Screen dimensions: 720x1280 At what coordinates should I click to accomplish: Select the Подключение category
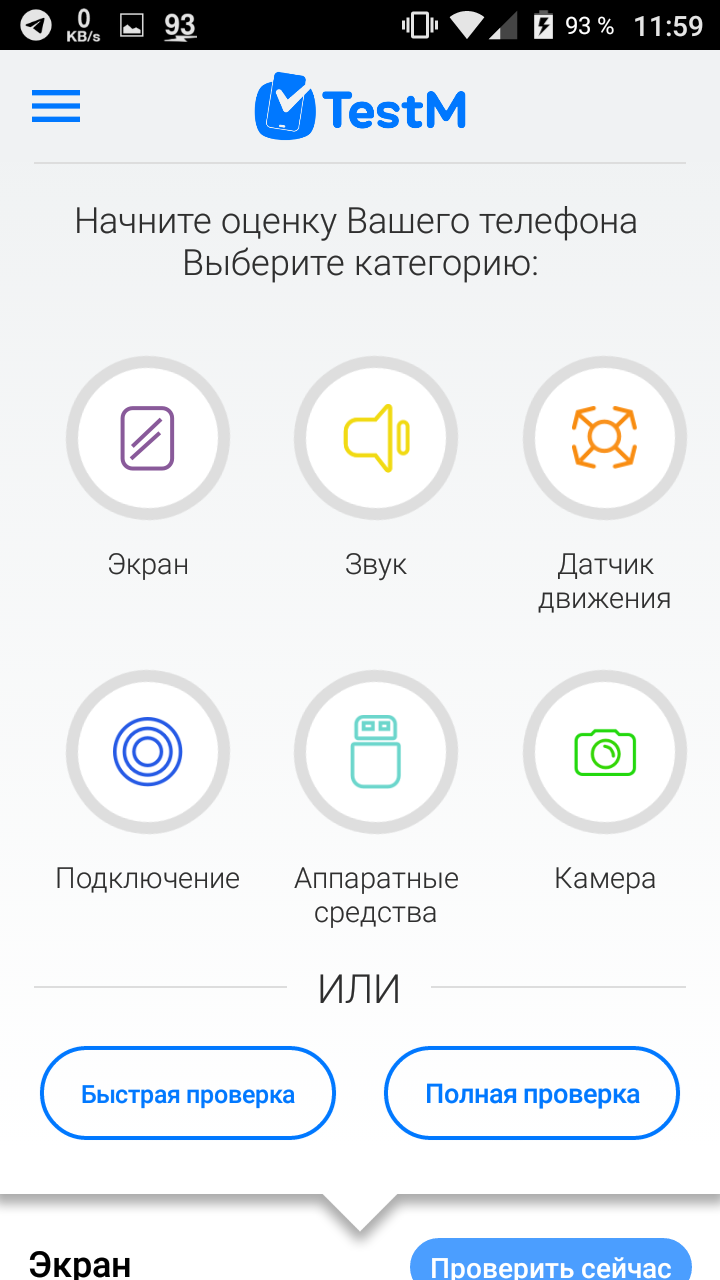click(148, 752)
